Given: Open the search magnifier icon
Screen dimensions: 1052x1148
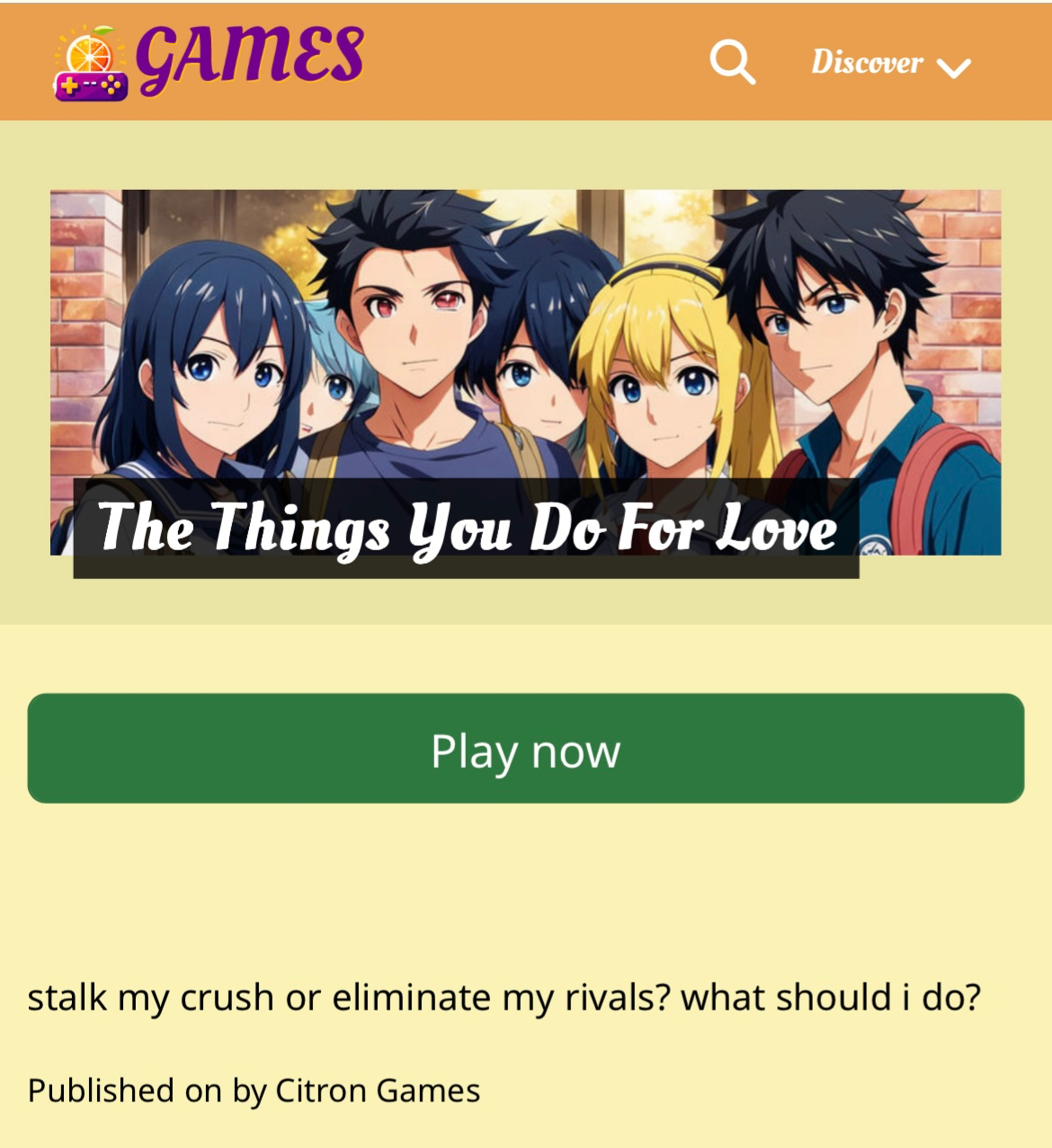Looking at the screenshot, I should (x=732, y=62).
